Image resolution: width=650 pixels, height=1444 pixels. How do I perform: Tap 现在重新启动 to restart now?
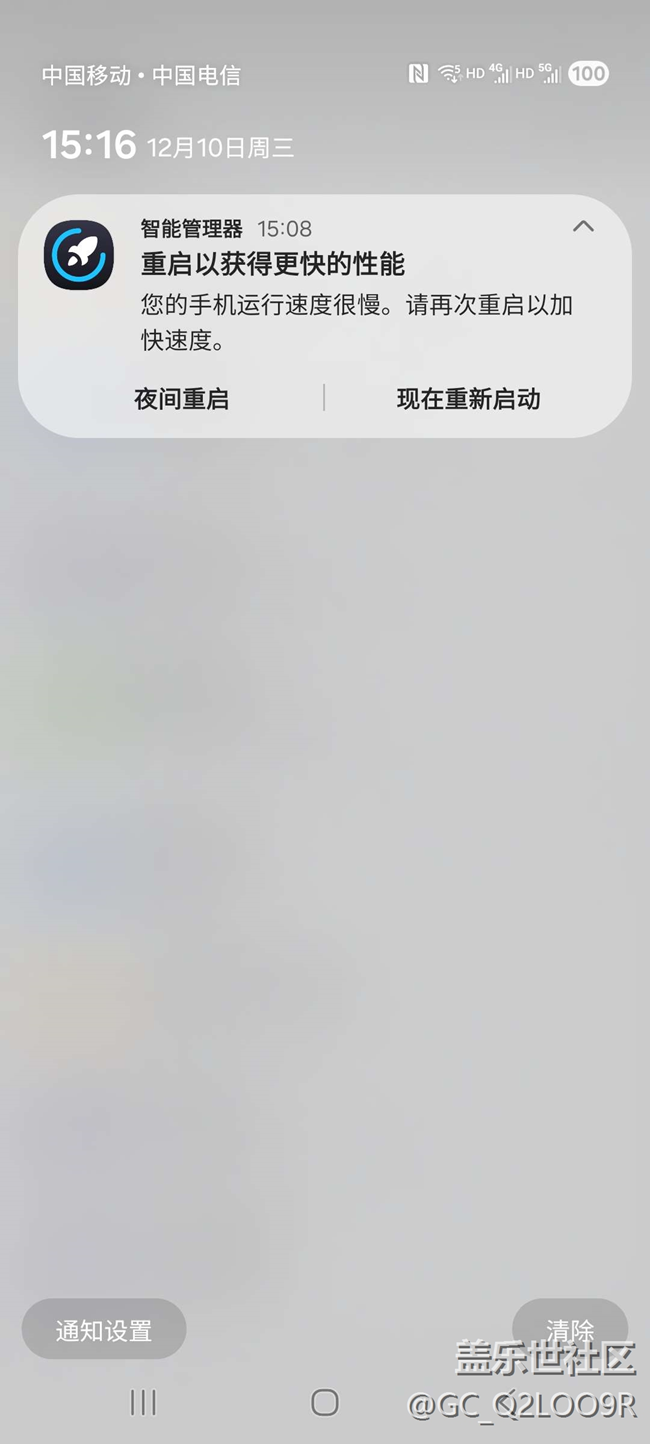[468, 399]
